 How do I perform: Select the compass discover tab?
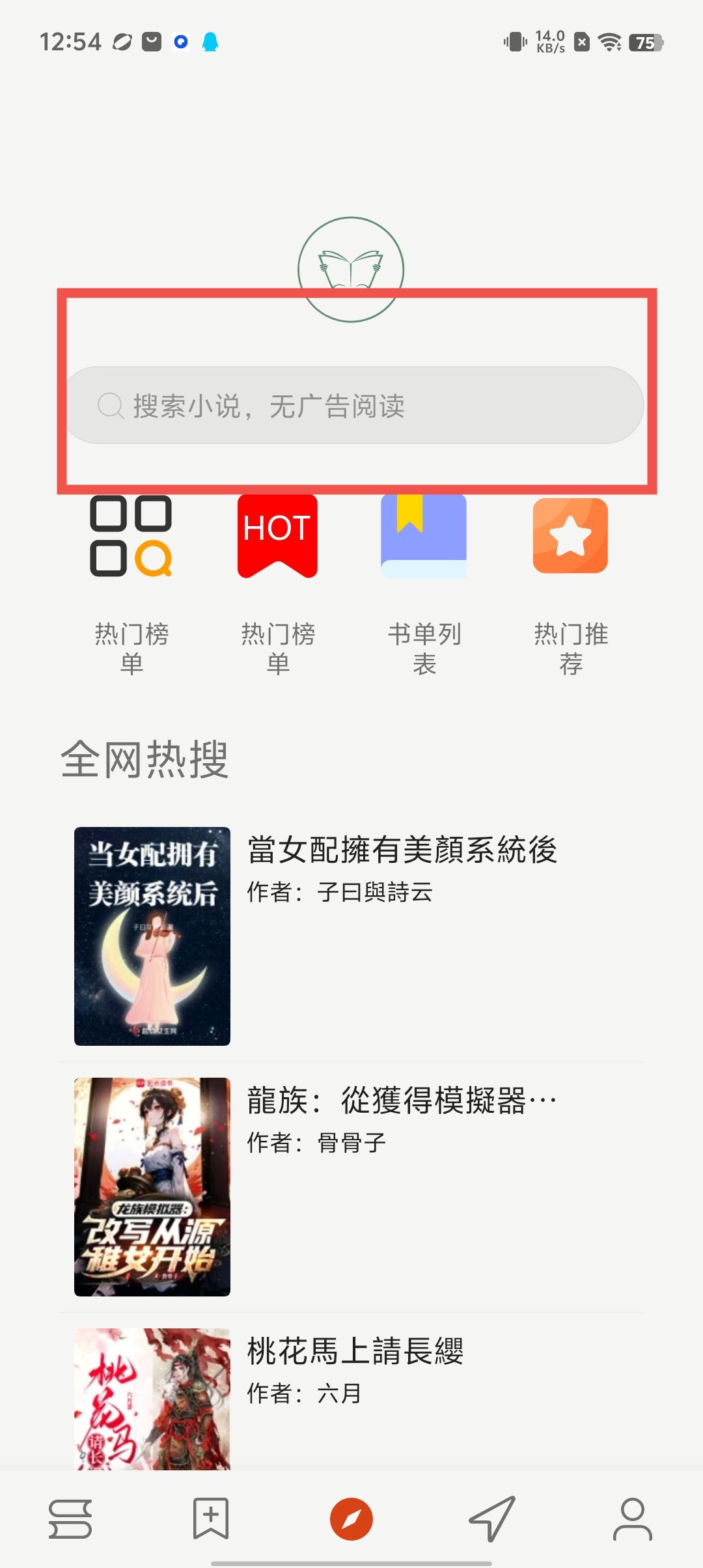pyautogui.click(x=351, y=1519)
